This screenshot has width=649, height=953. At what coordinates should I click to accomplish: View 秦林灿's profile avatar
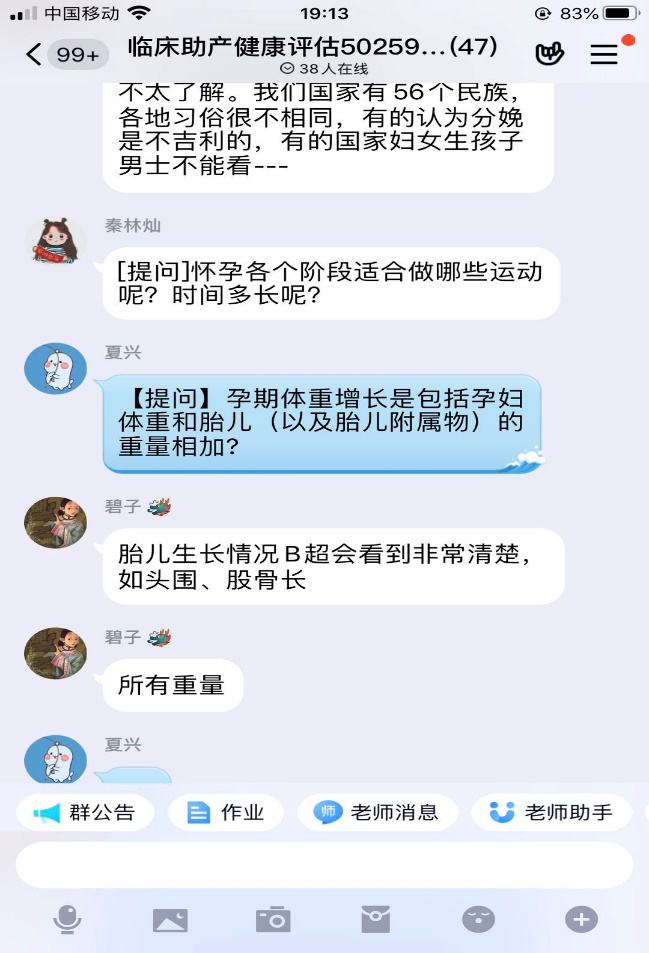55,241
